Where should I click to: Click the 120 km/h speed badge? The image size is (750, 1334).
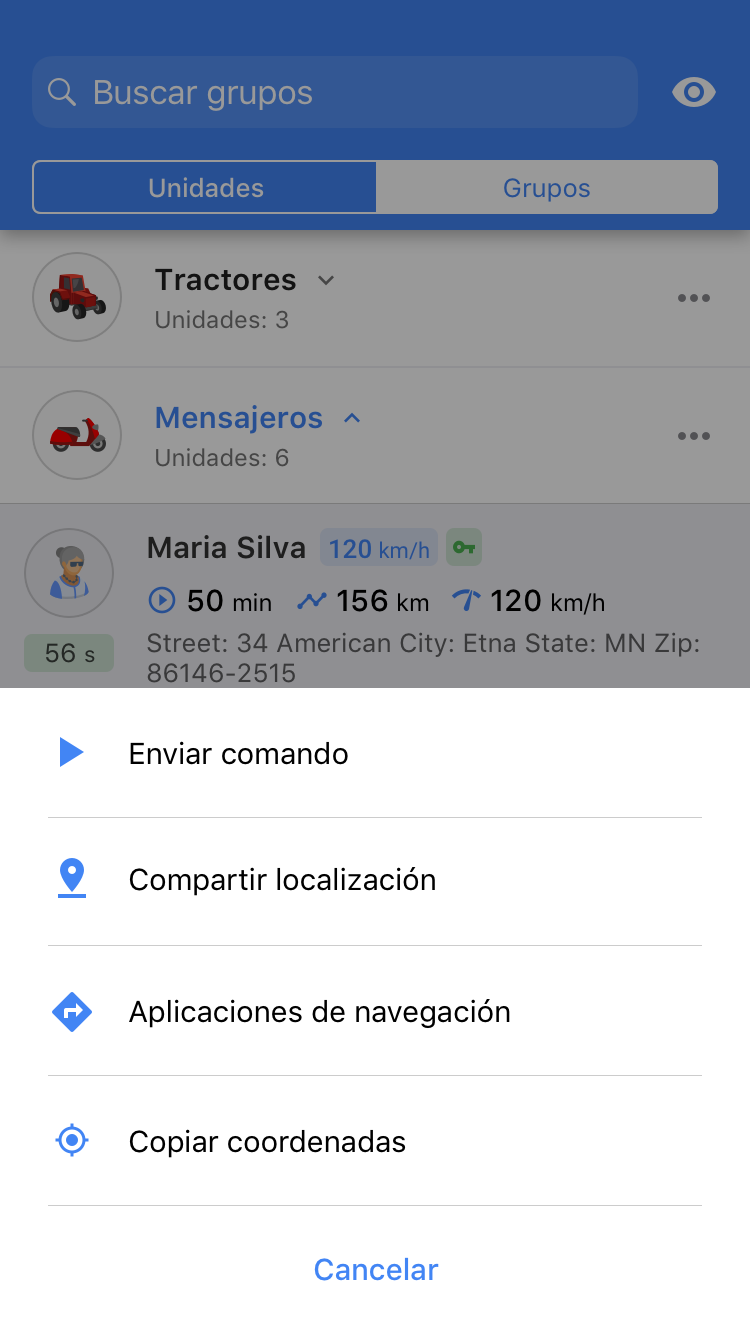click(379, 548)
